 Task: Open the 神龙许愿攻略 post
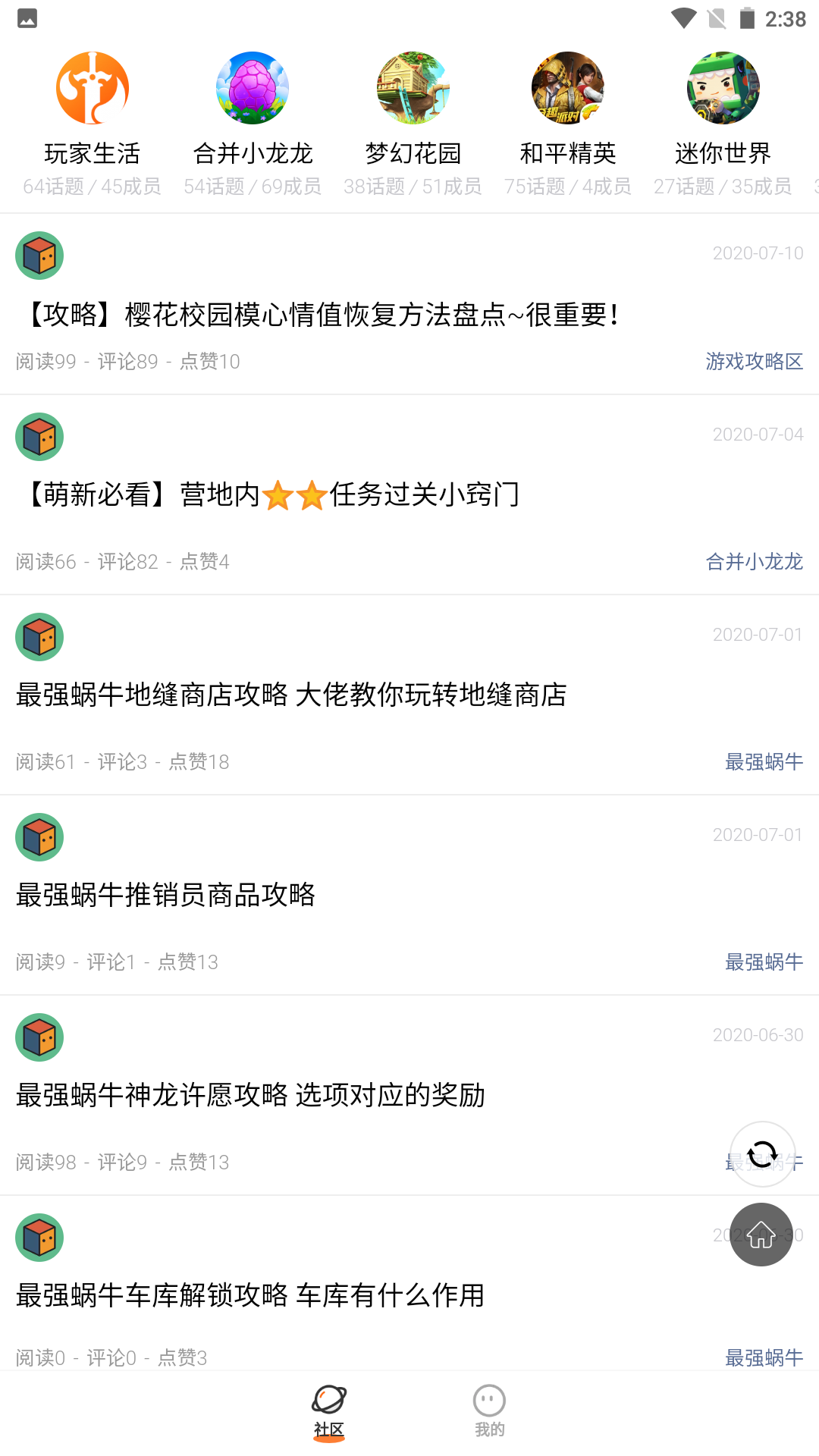[x=251, y=1095]
